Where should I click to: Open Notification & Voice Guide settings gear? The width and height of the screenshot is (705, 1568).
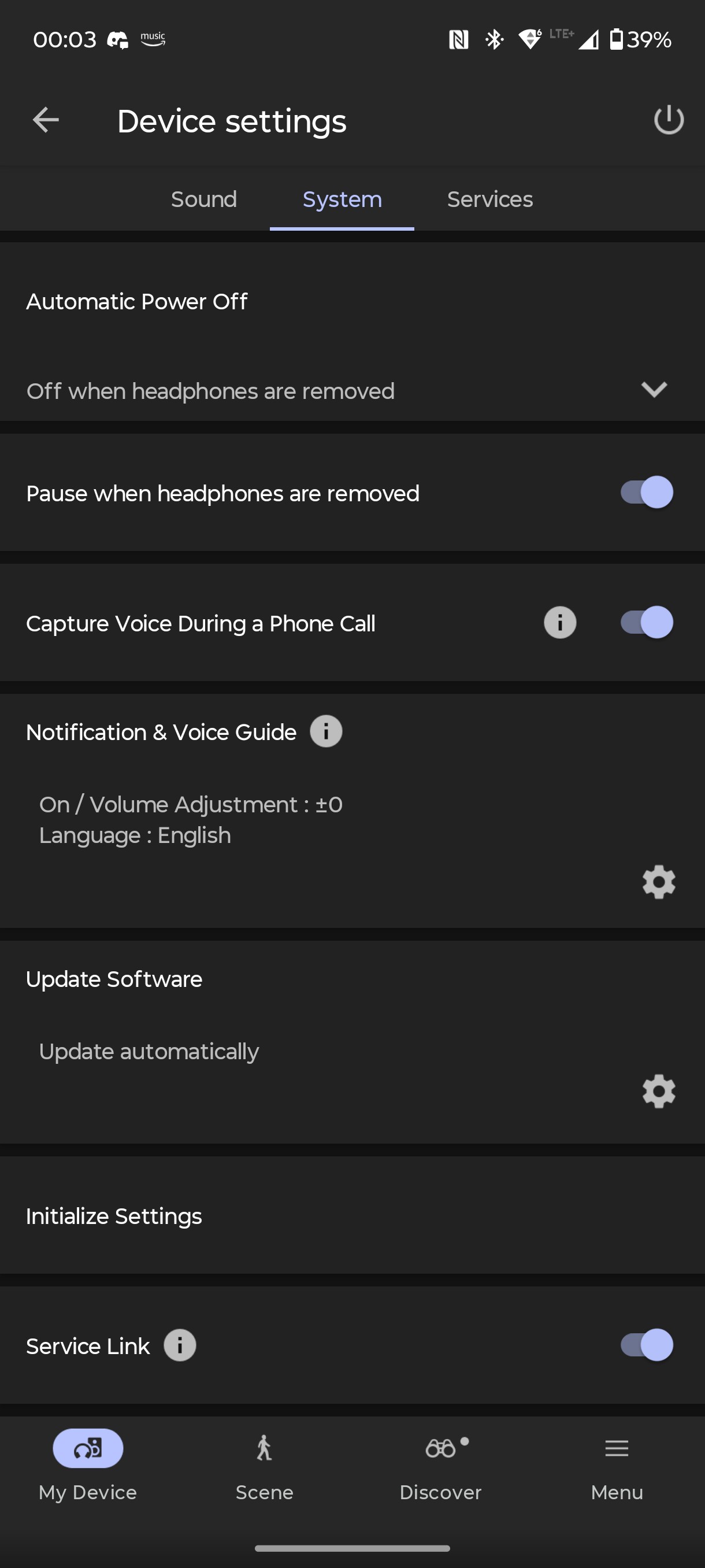pyautogui.click(x=659, y=882)
